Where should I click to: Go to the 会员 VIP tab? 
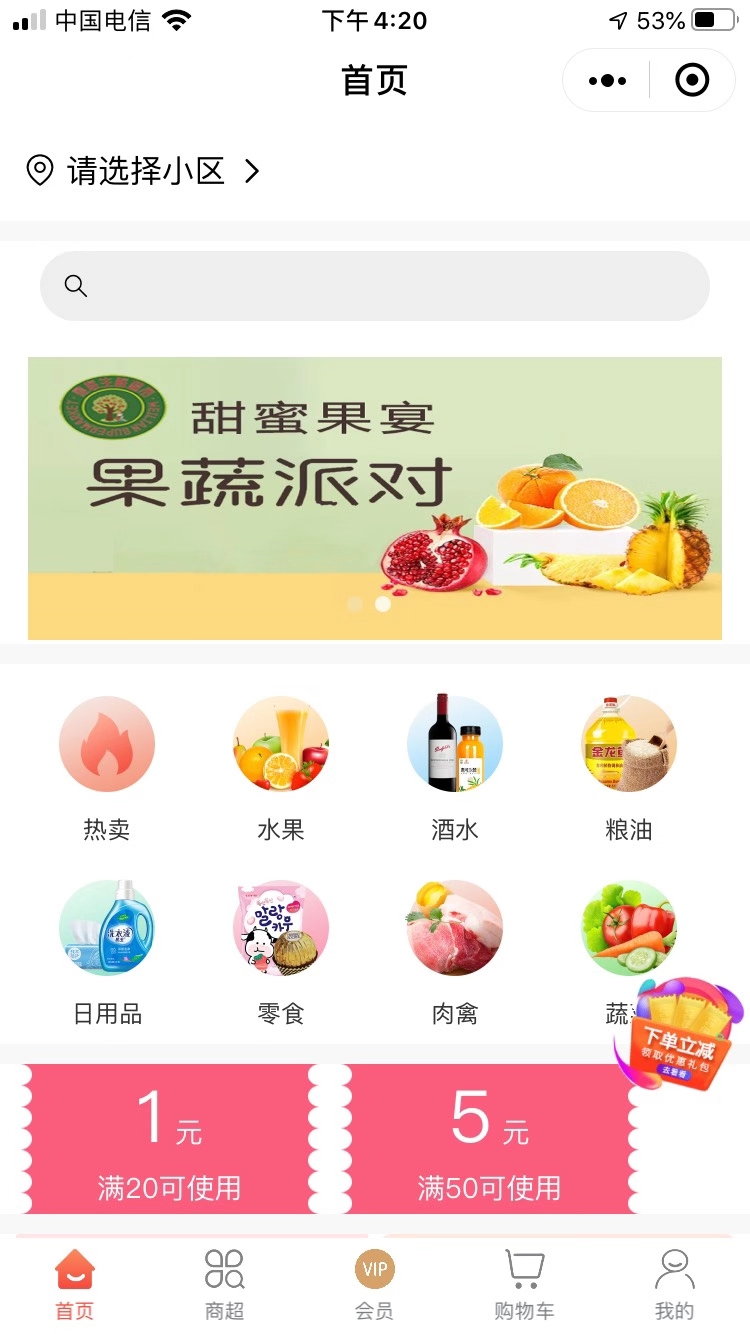pos(375,1285)
